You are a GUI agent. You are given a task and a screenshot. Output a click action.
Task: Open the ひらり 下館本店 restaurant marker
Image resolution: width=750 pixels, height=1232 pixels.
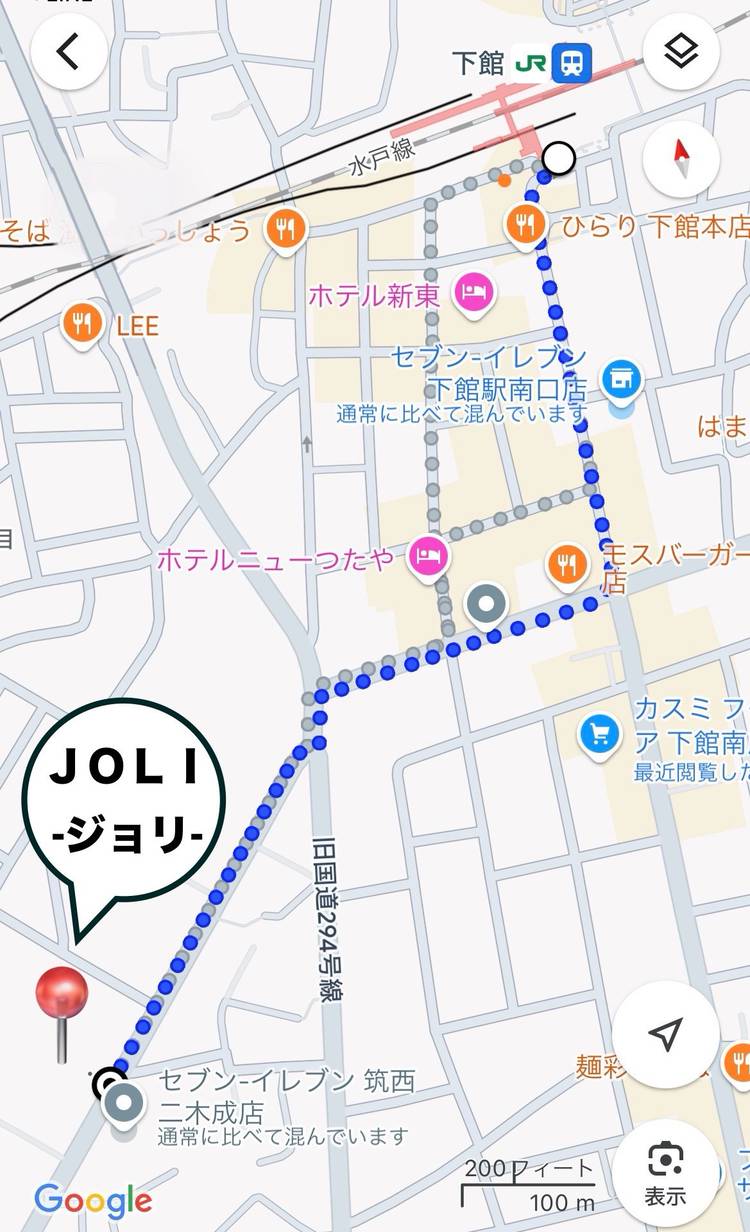coord(526,223)
